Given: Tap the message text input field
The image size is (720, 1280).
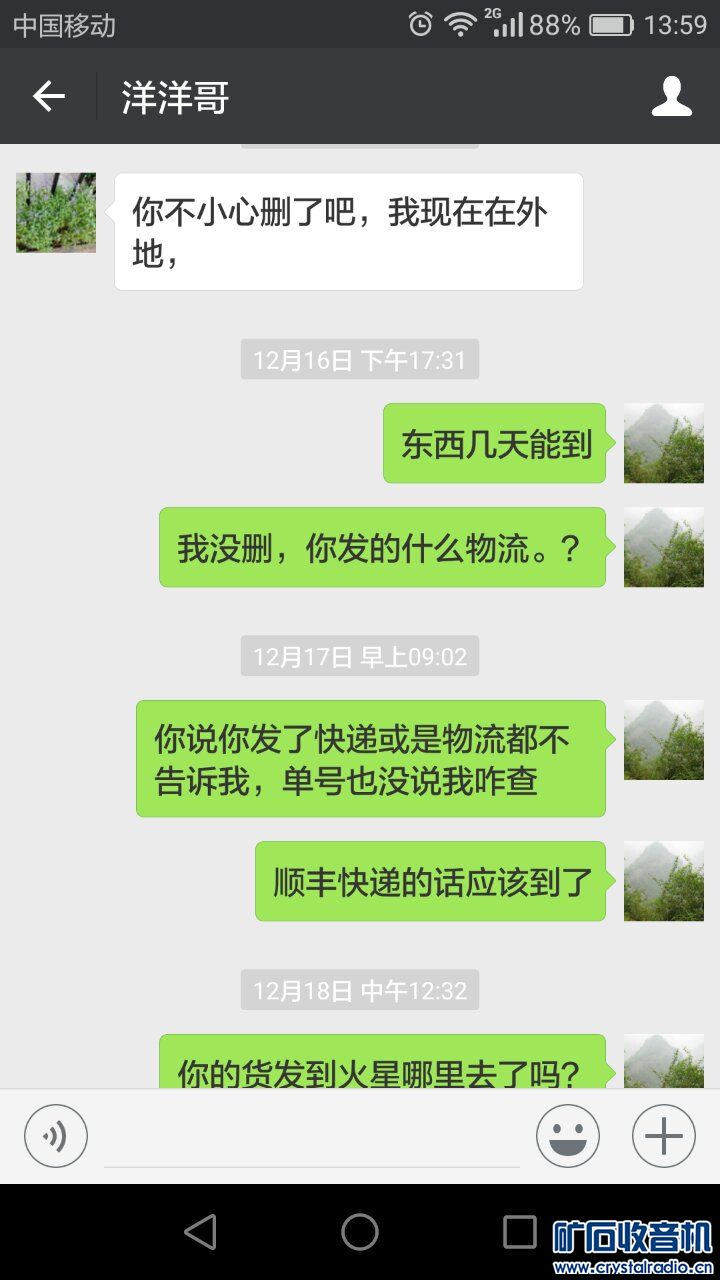Looking at the screenshot, I should [312, 1138].
